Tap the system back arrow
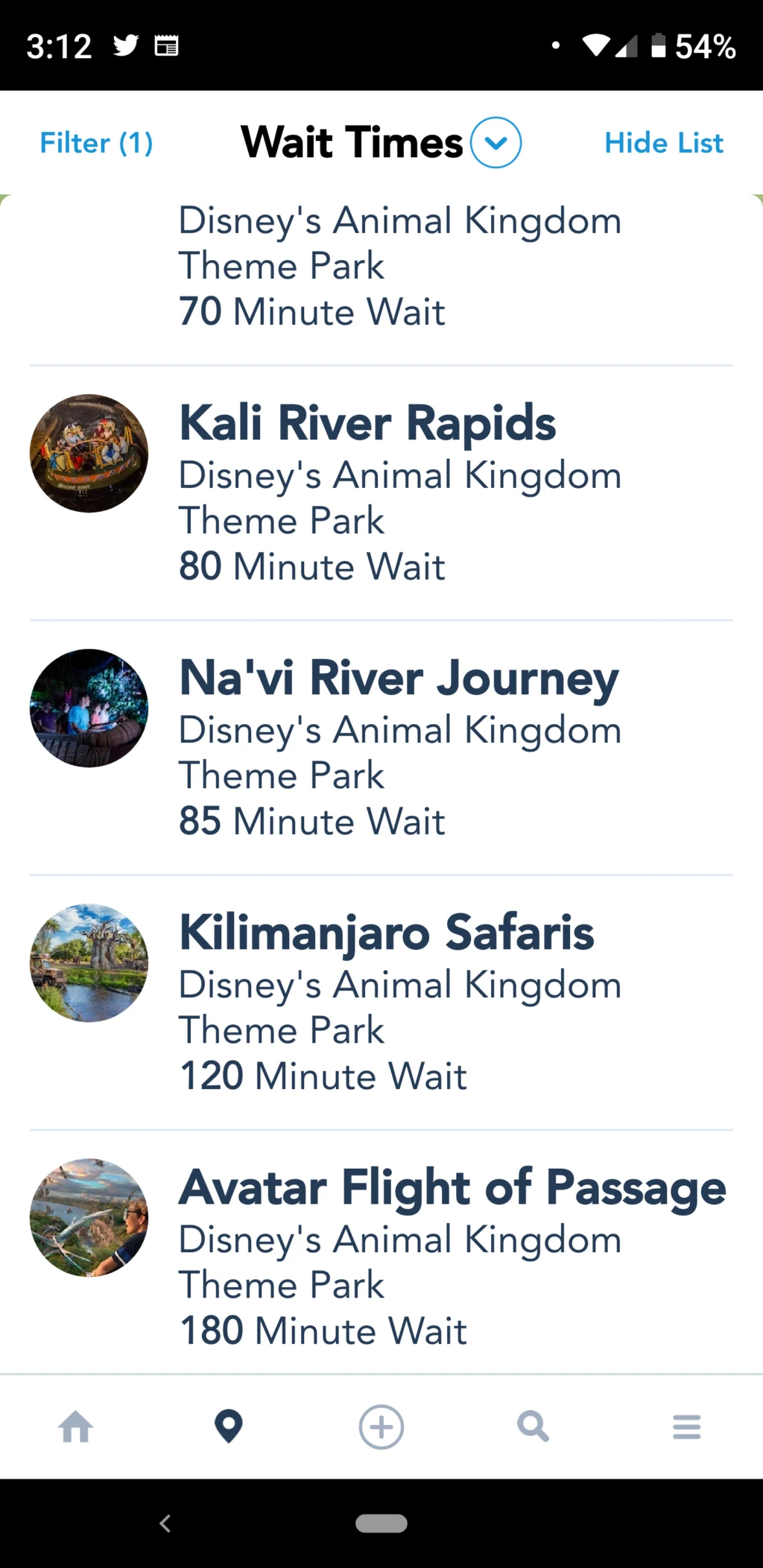The height and width of the screenshot is (1568, 763). pos(165,1523)
